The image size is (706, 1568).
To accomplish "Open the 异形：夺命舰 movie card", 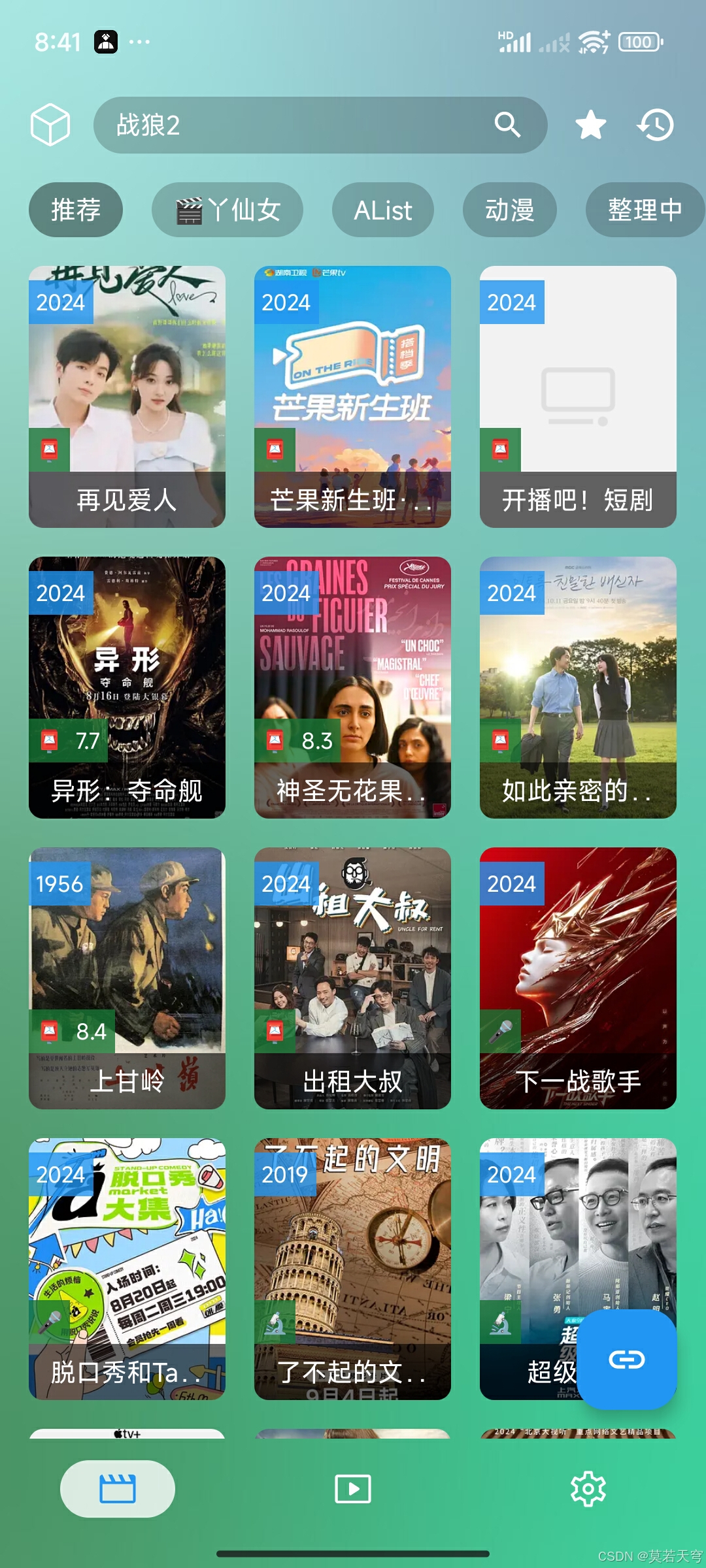I will (x=127, y=687).
